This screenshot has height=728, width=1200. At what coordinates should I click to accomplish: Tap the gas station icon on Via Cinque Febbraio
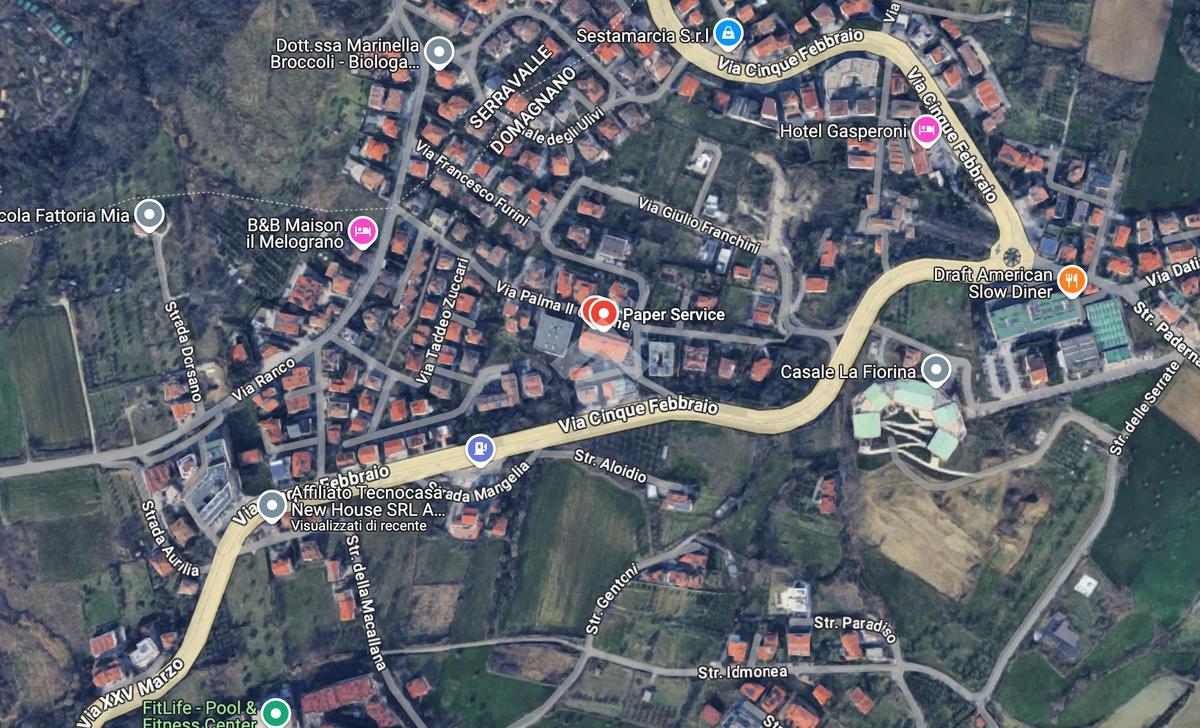click(481, 450)
